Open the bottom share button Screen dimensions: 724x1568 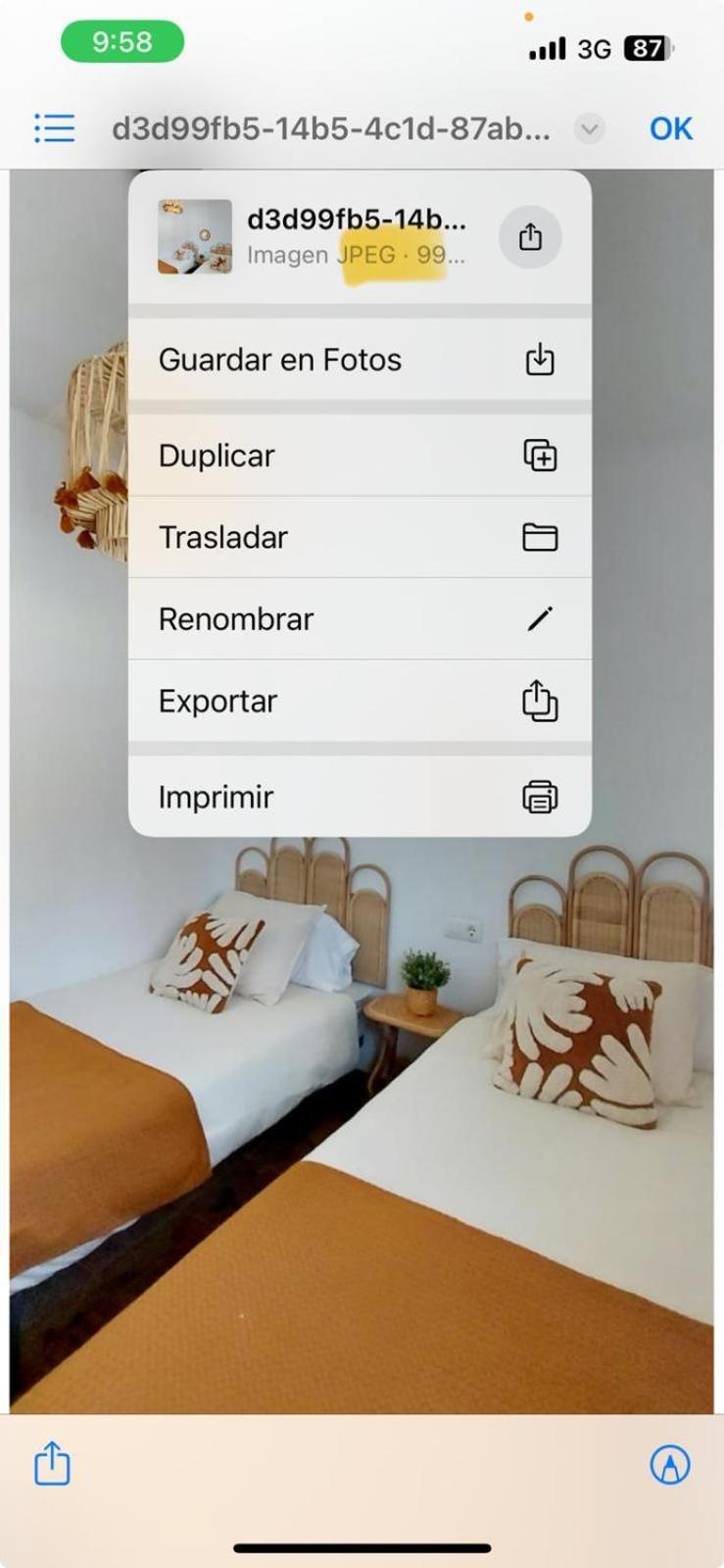52,1464
